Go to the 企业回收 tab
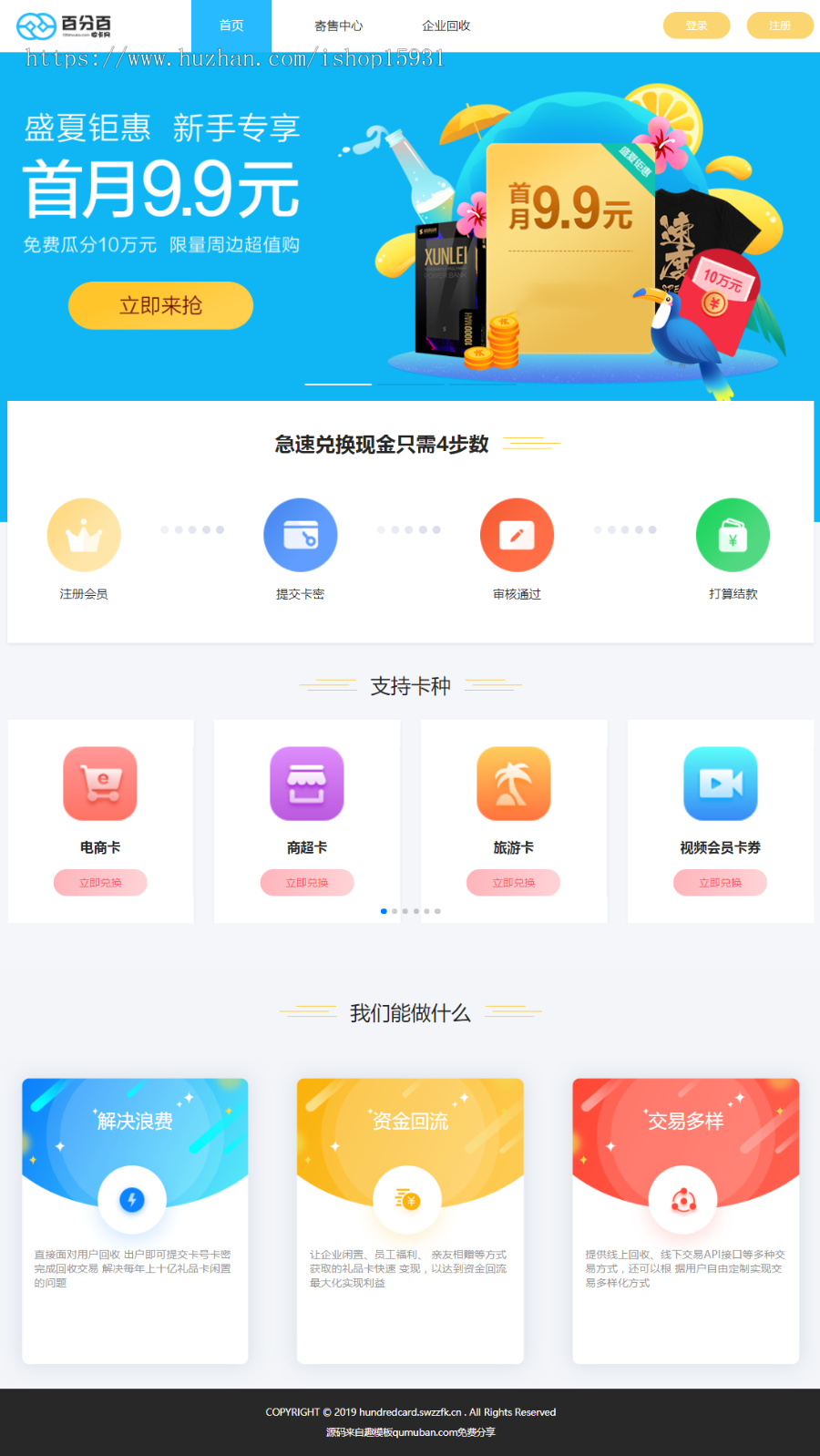 446,26
